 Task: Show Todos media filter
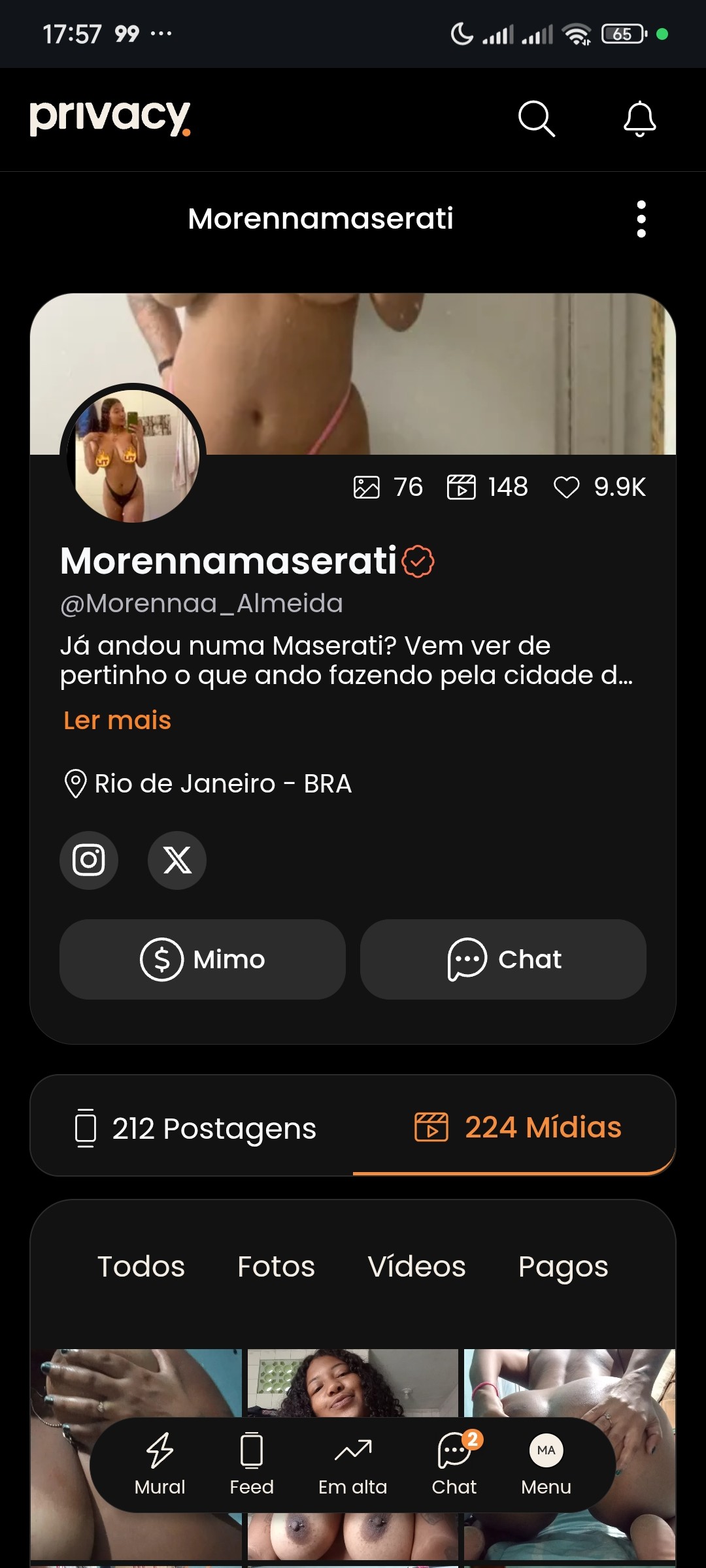tap(141, 1266)
